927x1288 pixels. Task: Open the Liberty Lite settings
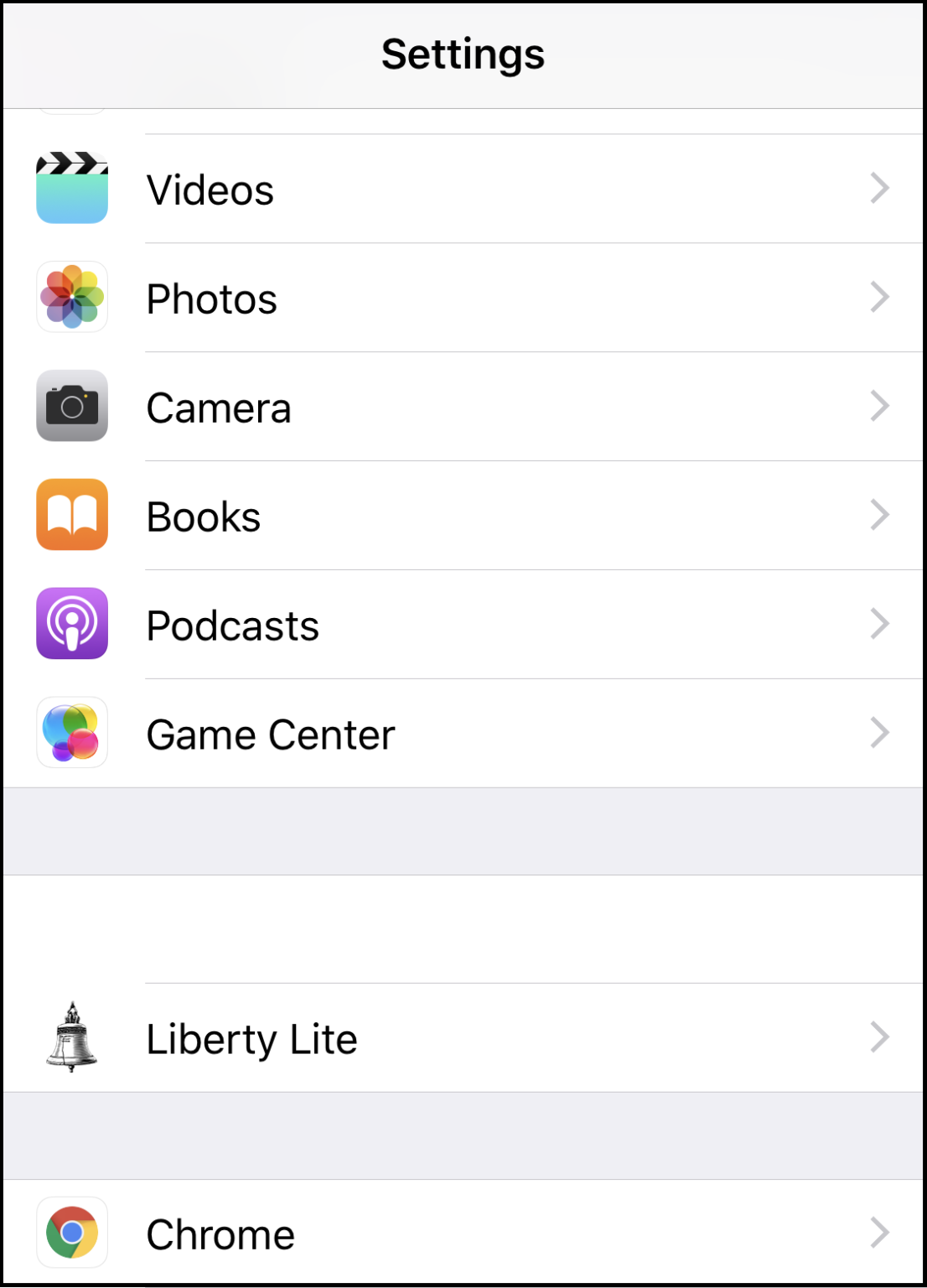[463, 1039]
